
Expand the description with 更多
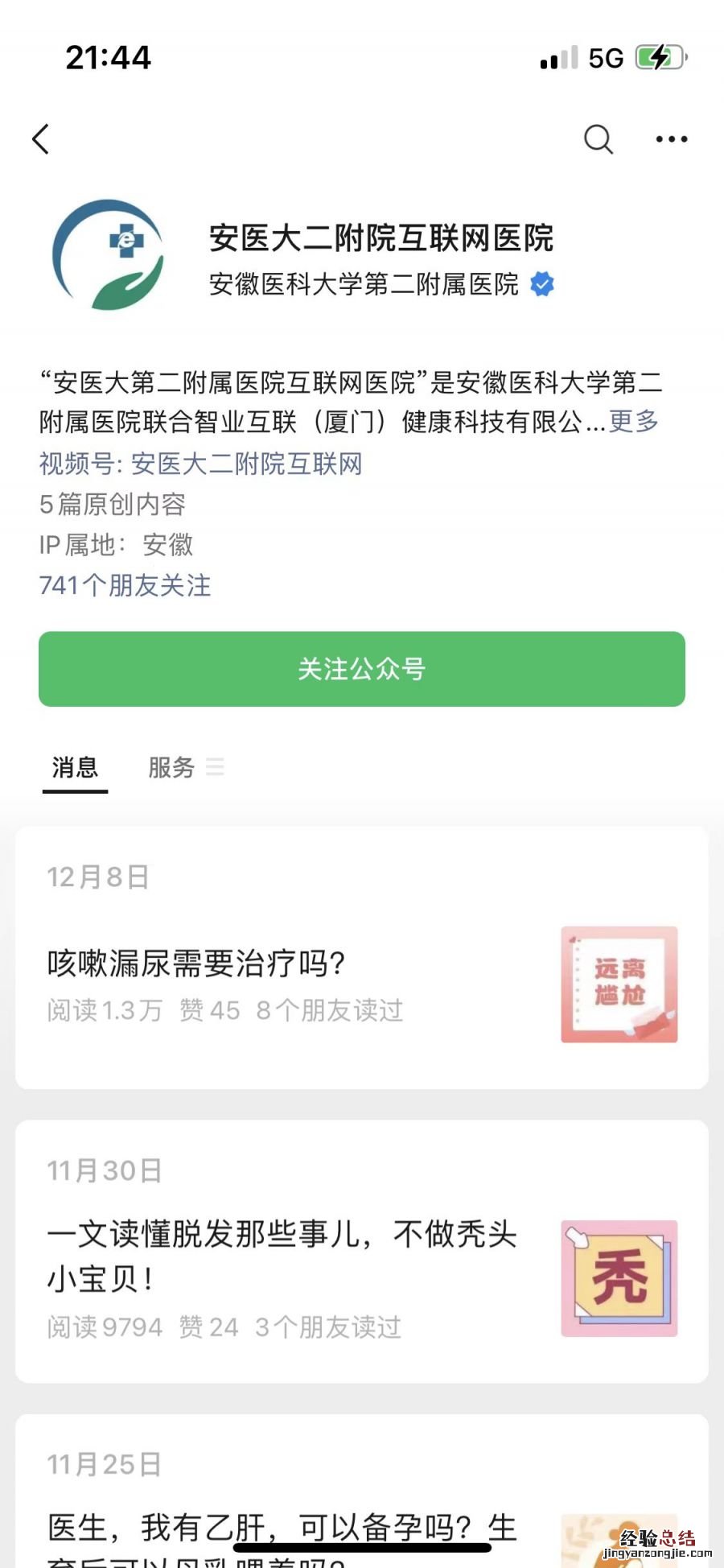coord(634,421)
